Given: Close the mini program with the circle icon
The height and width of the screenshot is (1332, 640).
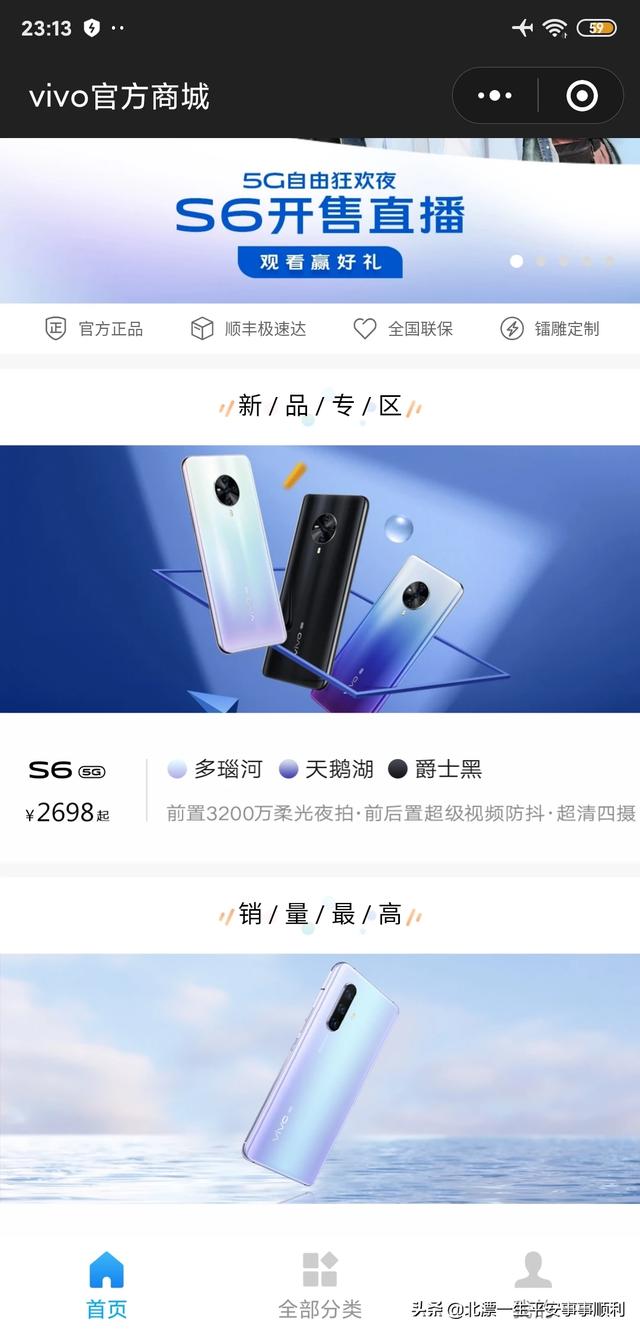Looking at the screenshot, I should pos(581,96).
